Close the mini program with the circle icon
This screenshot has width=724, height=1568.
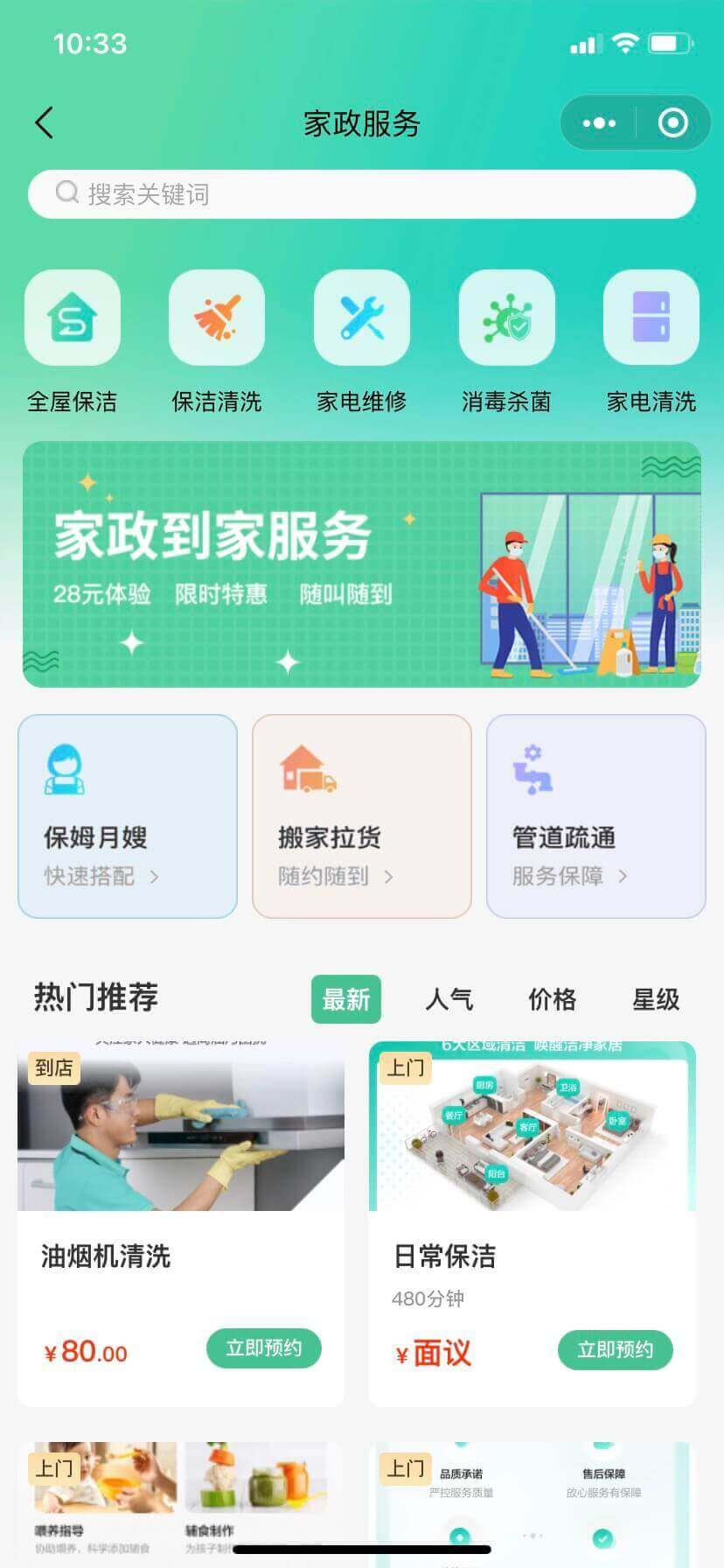click(672, 123)
